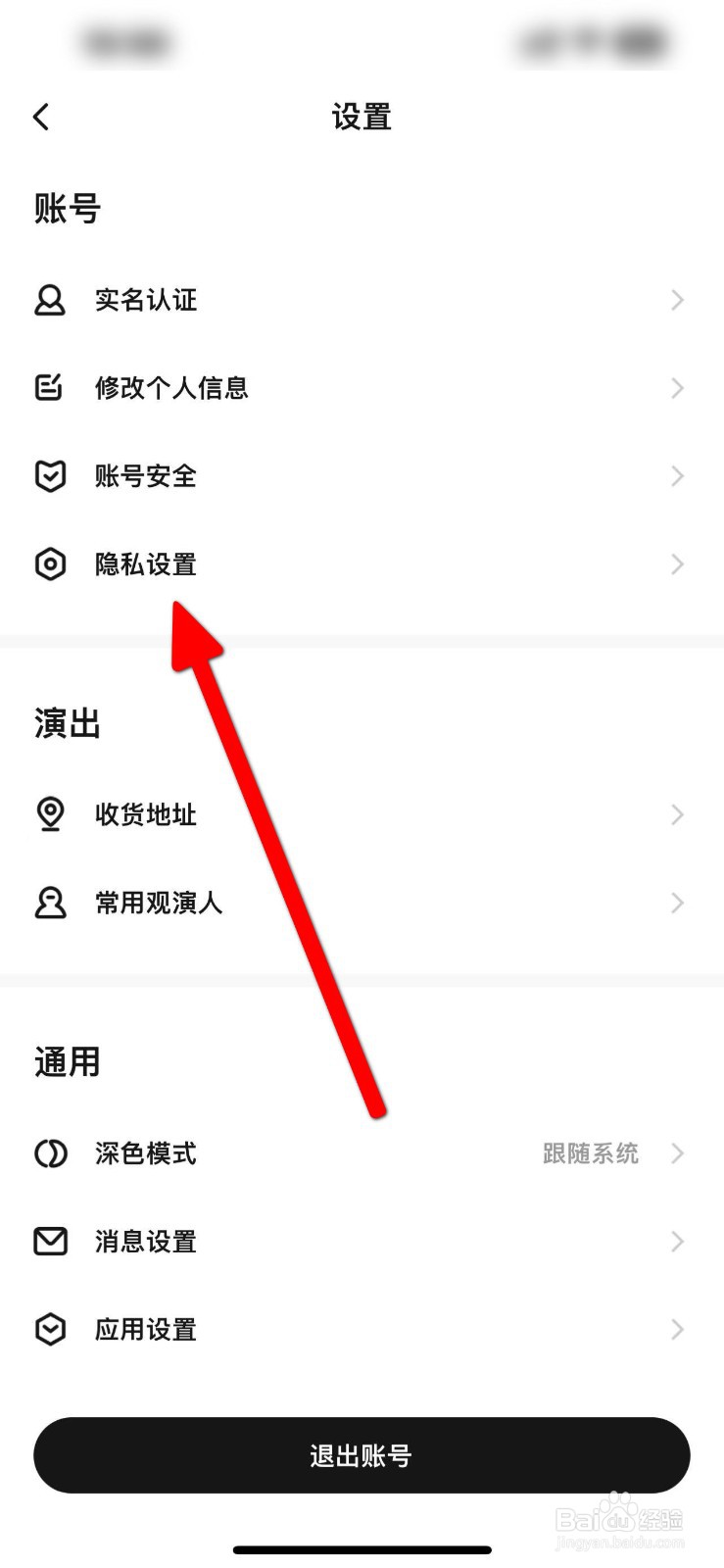Tap the back arrow at top left
Viewport: 724px width, 1568px height.
click(41, 116)
